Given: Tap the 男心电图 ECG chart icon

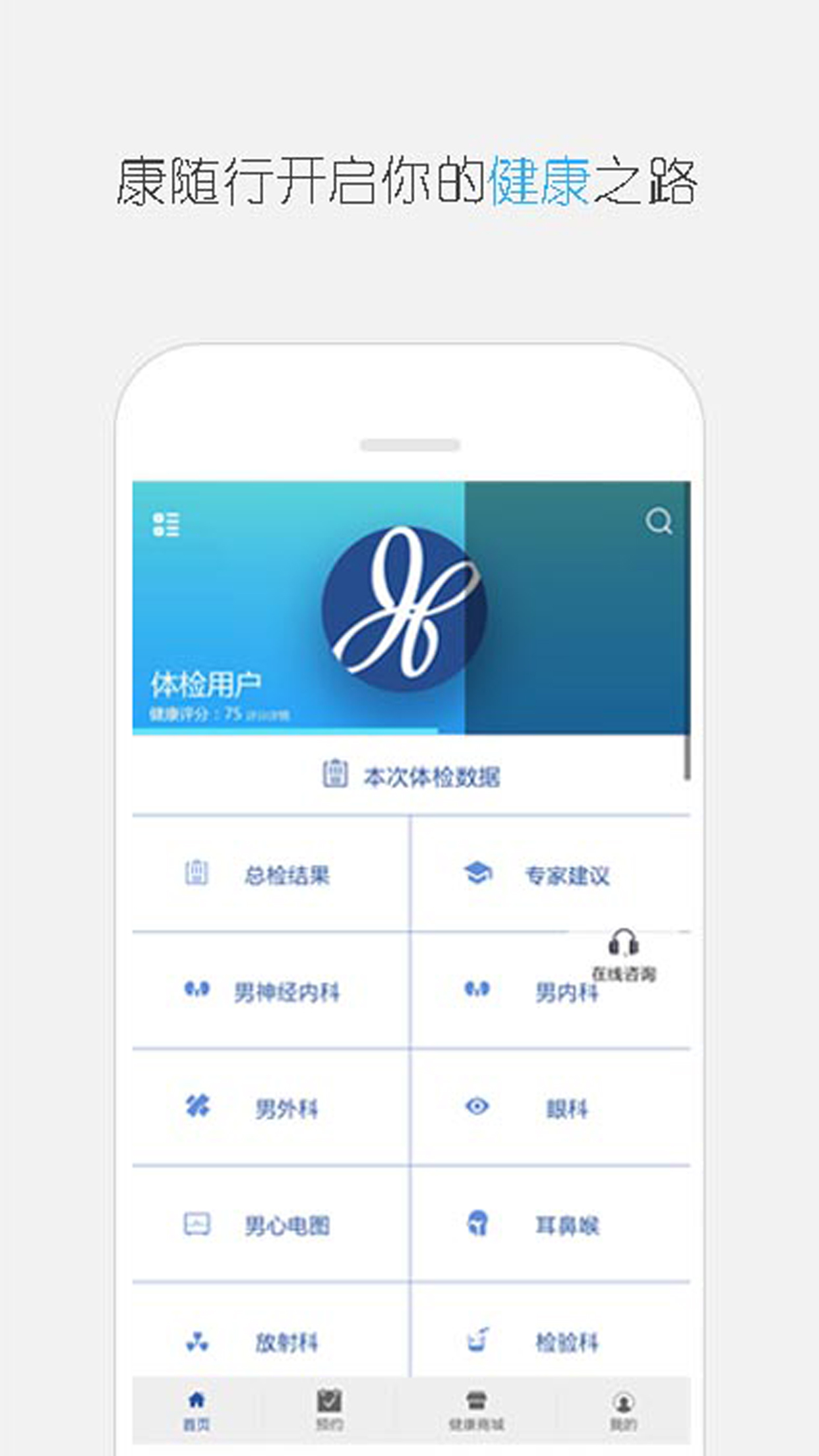Looking at the screenshot, I should pyautogui.click(x=198, y=1223).
